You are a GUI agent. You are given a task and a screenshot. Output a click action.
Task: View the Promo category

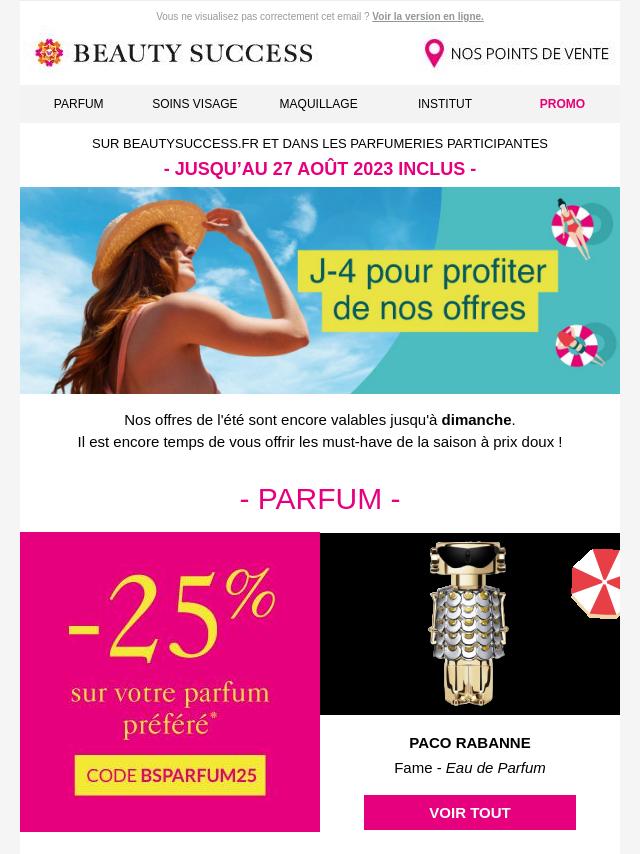click(x=562, y=104)
